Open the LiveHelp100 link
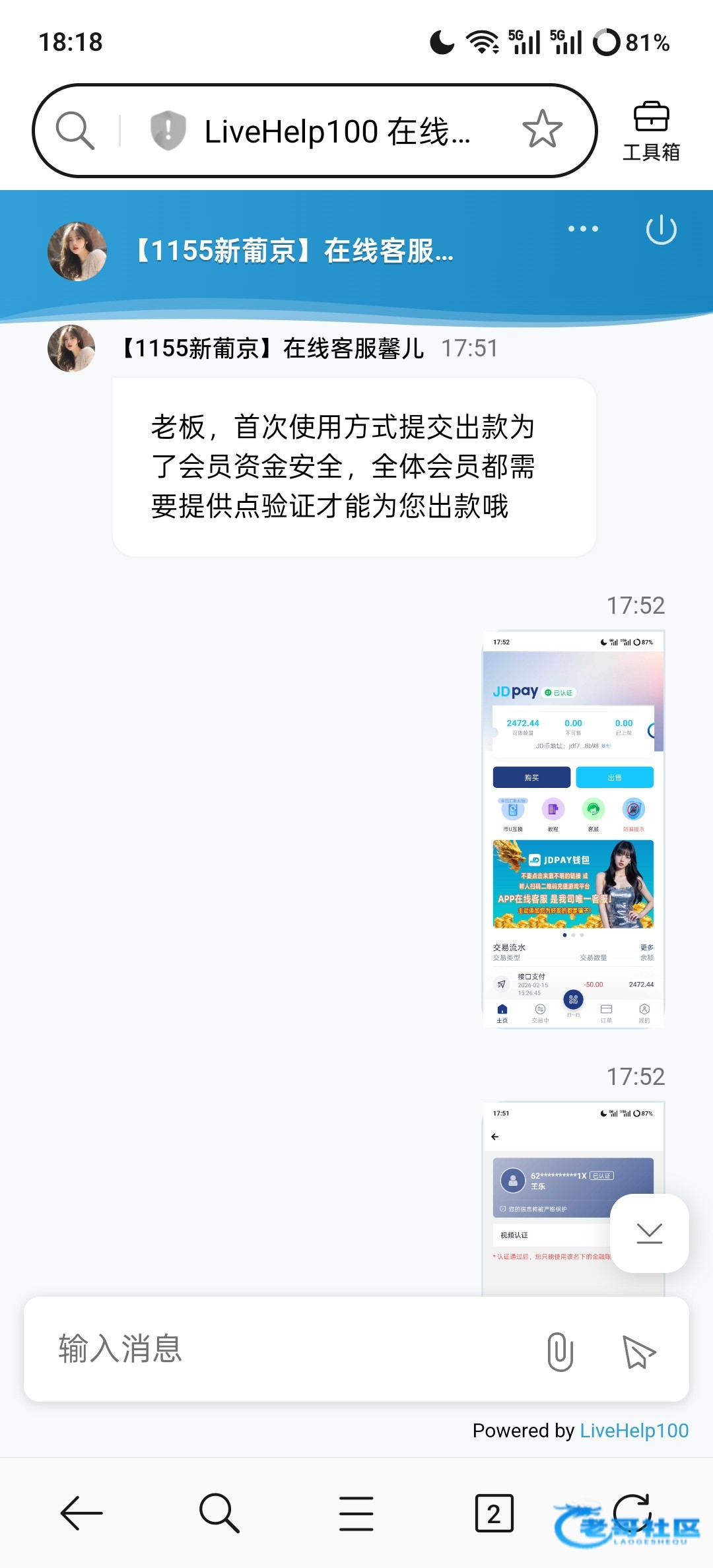The width and height of the screenshot is (713, 1568). tap(634, 1430)
